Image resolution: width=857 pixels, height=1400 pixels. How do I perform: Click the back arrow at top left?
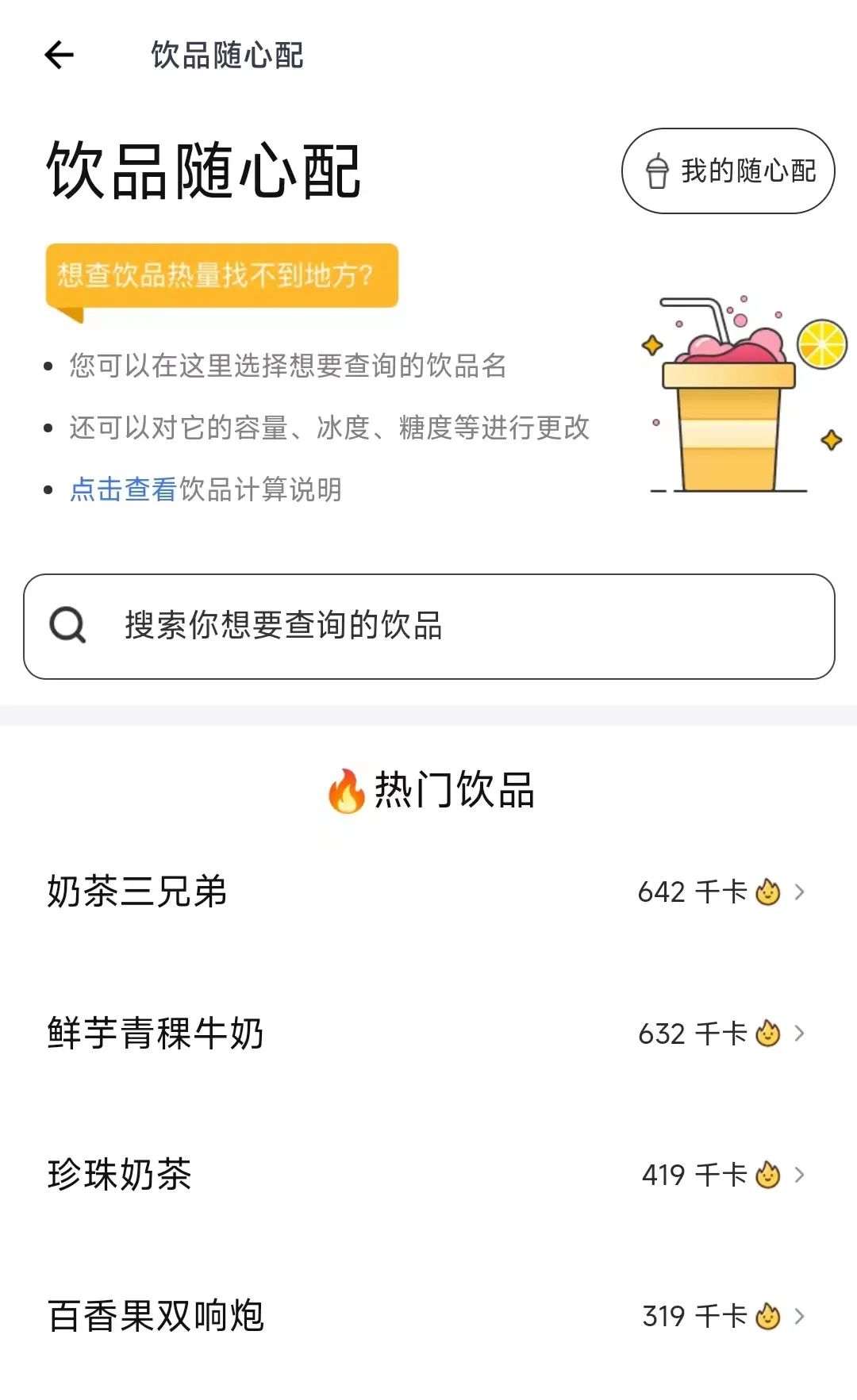[x=60, y=54]
